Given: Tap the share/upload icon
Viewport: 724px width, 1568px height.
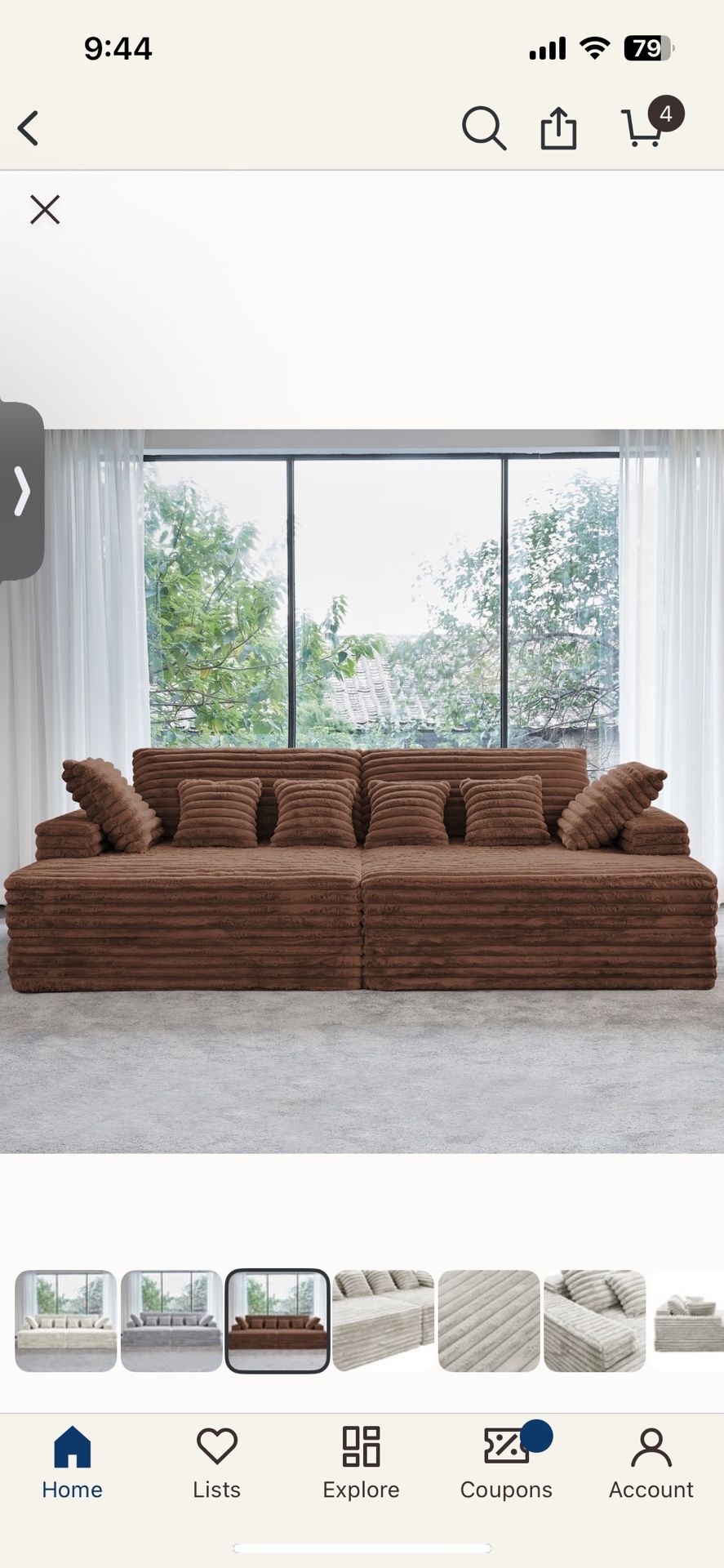Looking at the screenshot, I should (x=558, y=128).
